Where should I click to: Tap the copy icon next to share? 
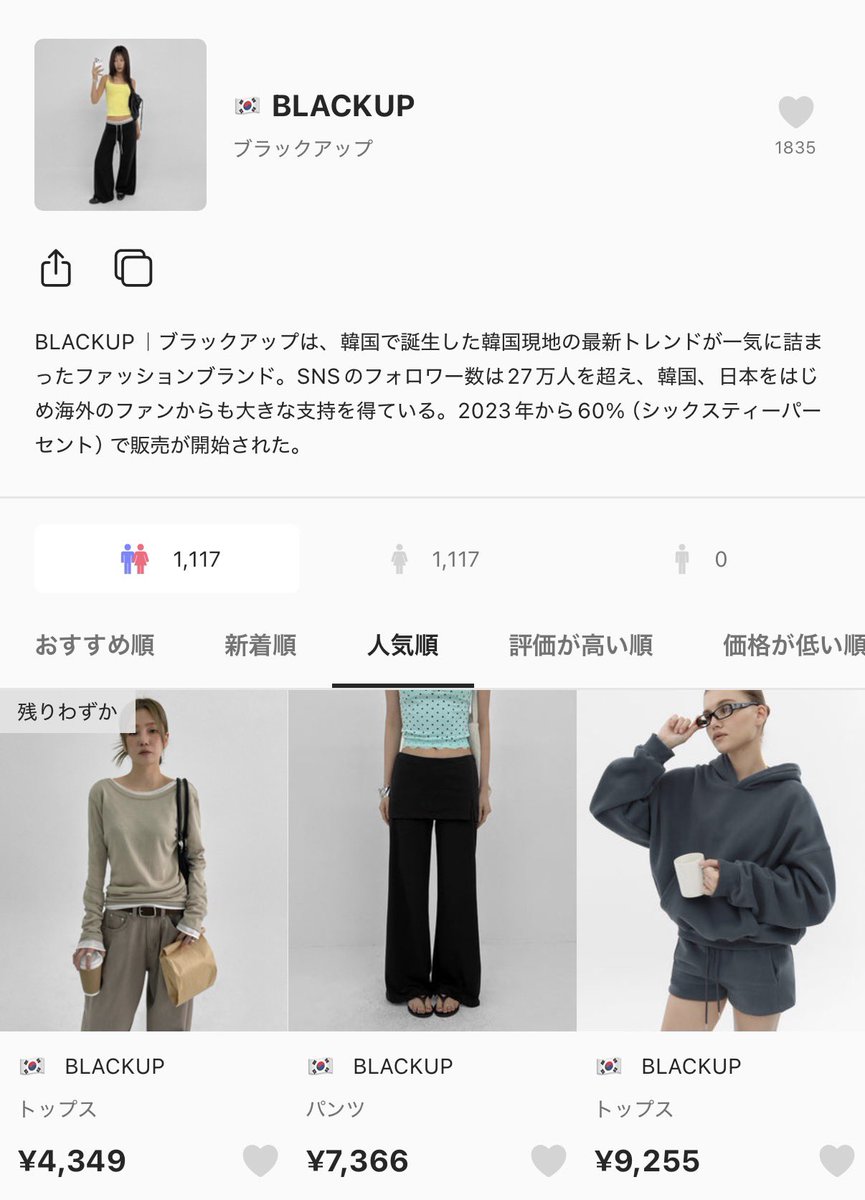pyautogui.click(x=133, y=268)
